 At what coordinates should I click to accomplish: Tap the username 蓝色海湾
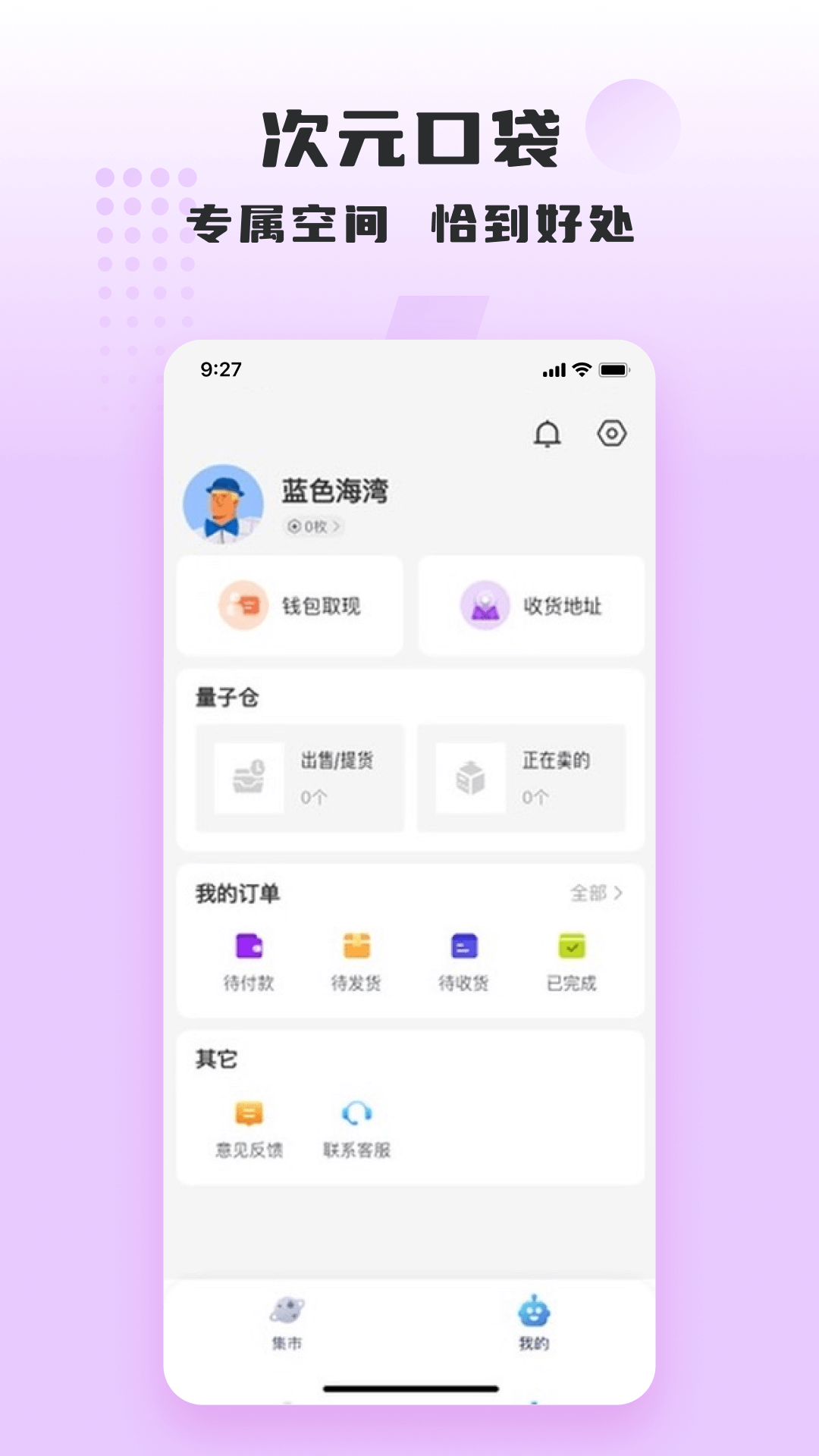(x=336, y=491)
